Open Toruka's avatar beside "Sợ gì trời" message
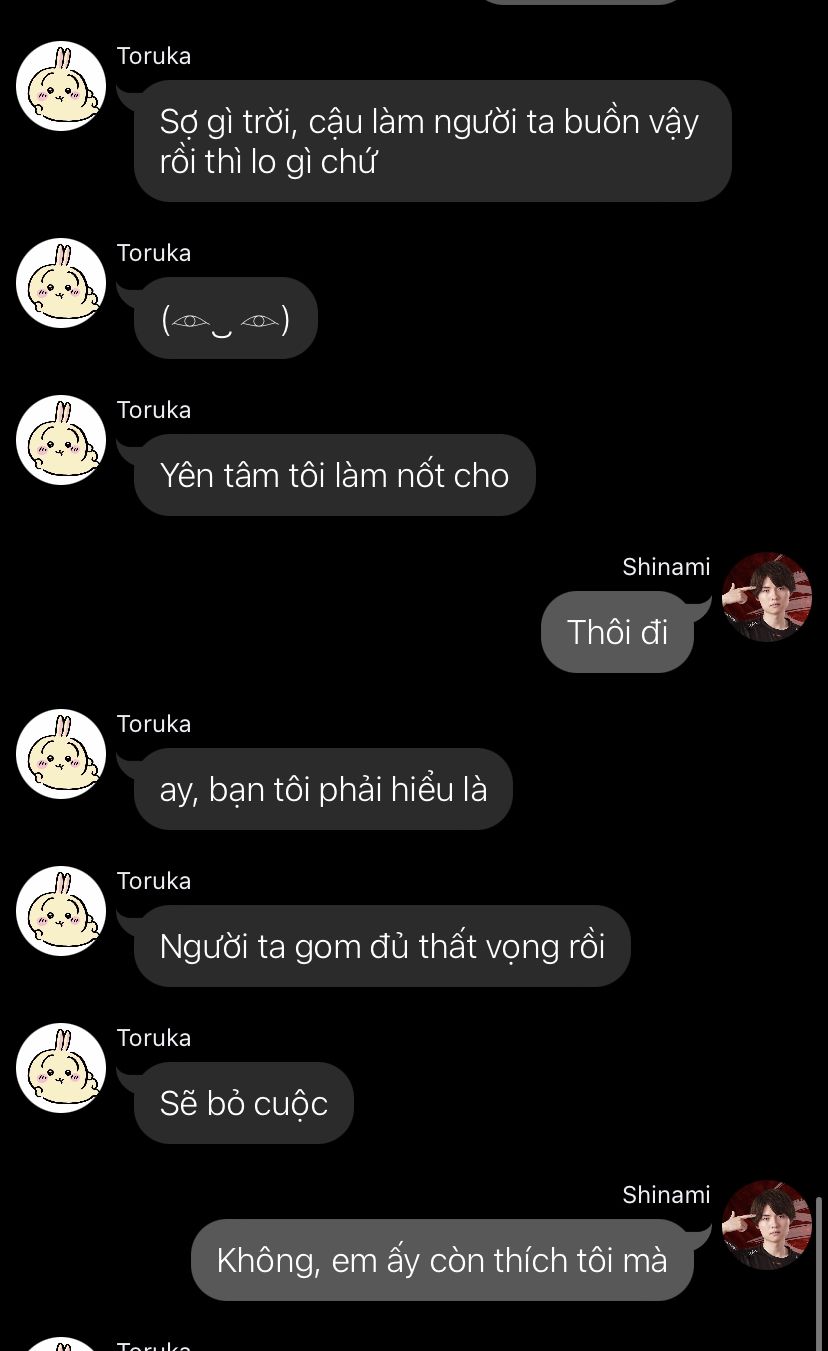828x1351 pixels. click(61, 86)
